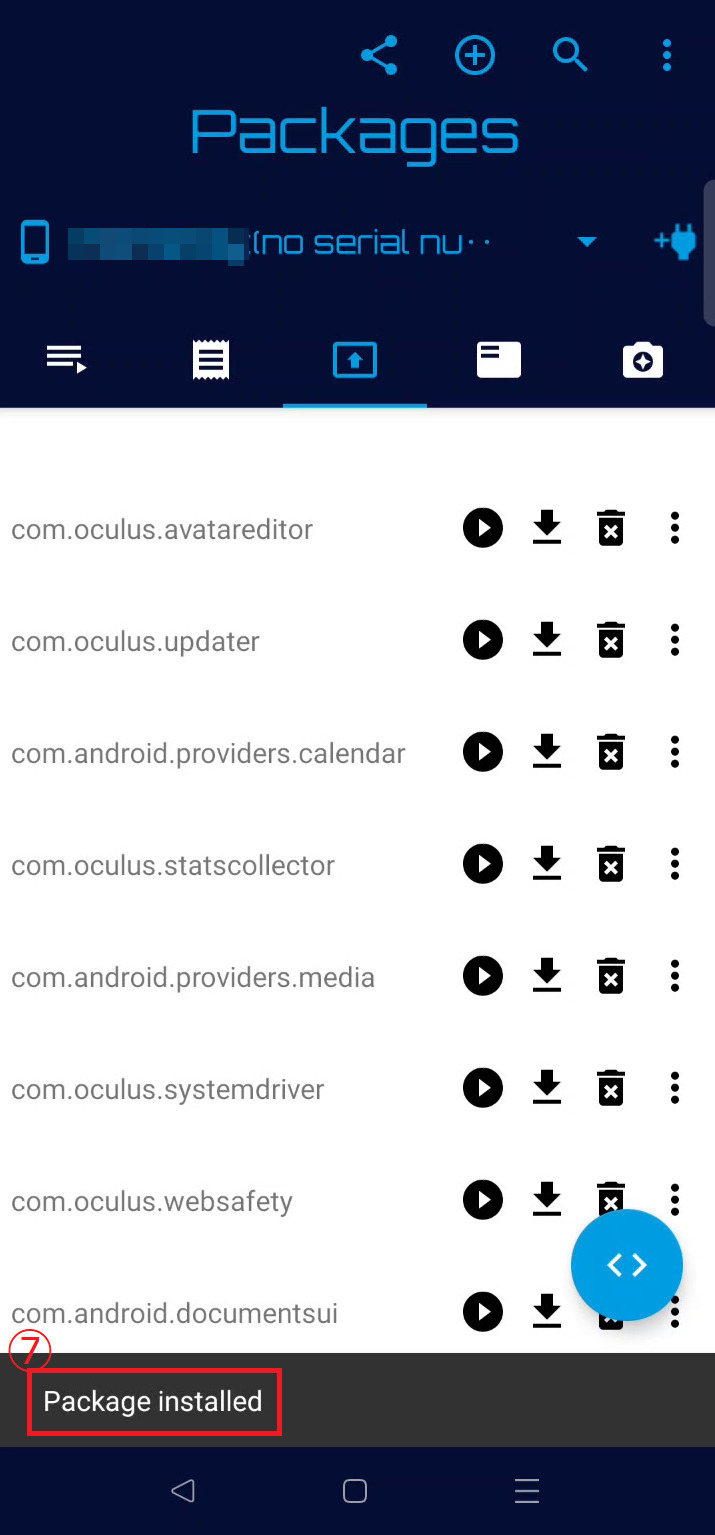Delete the com.oculus.avatareditor package
This screenshot has height=1535, width=715.
(x=611, y=527)
